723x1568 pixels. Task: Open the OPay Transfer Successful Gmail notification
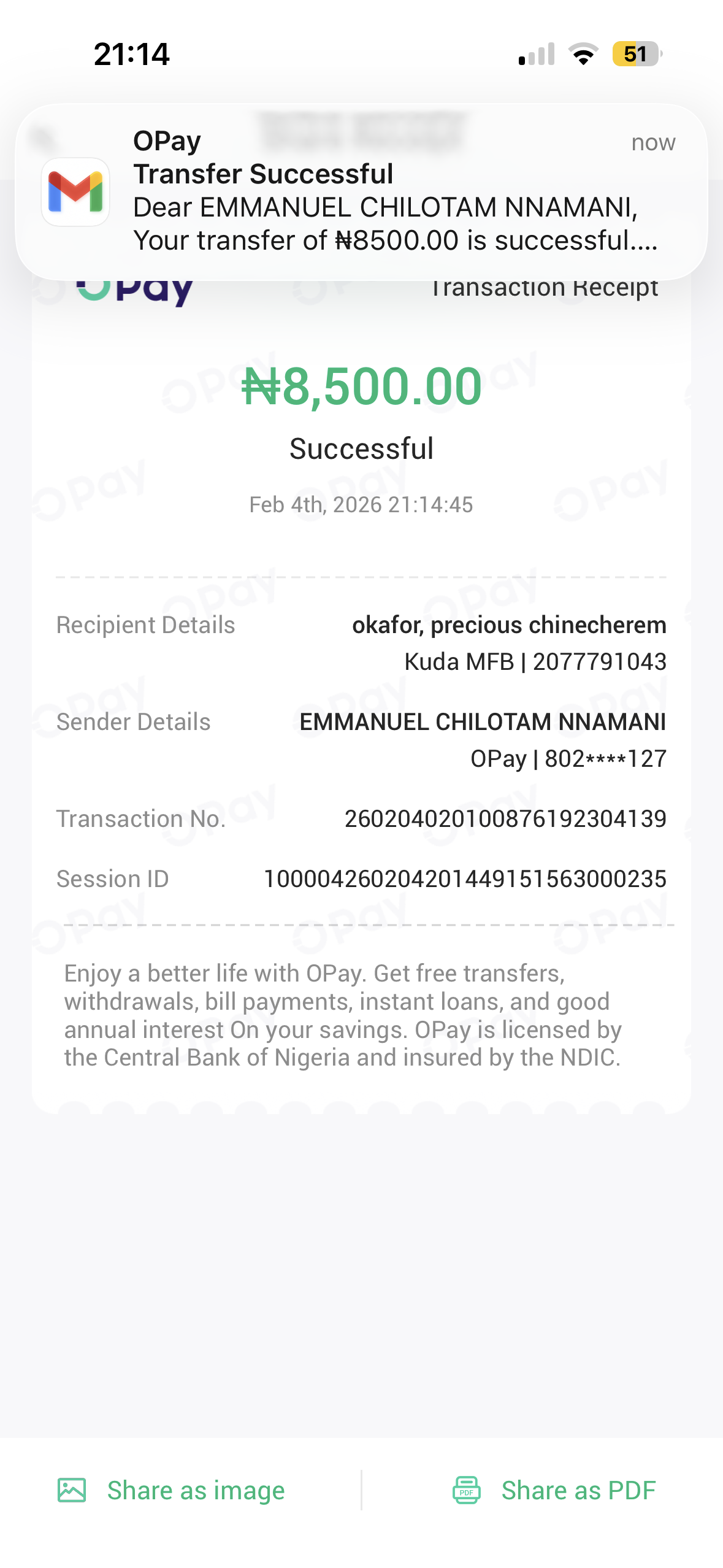tap(361, 191)
